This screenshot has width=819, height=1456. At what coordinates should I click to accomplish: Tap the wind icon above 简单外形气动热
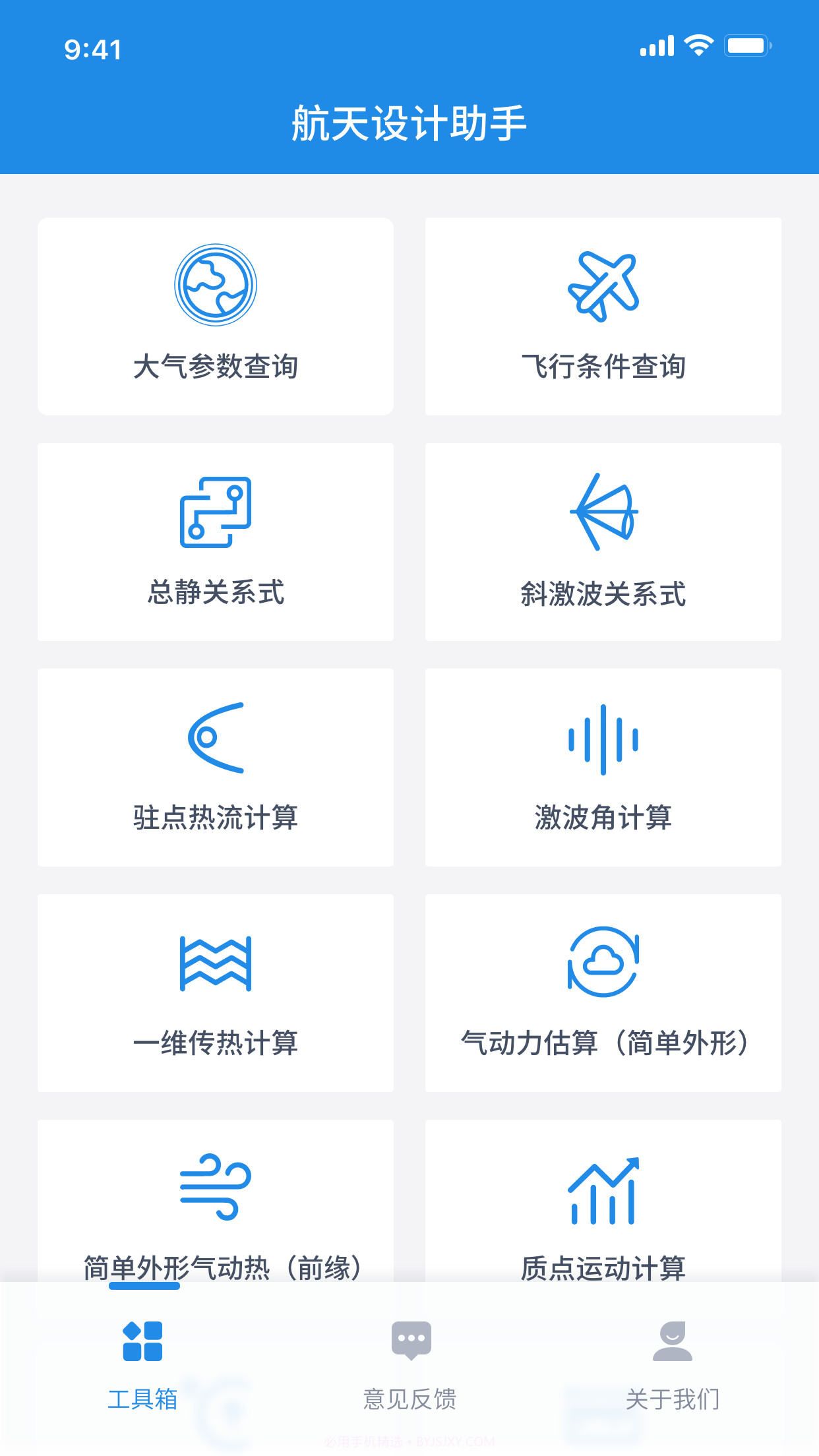tap(215, 1189)
